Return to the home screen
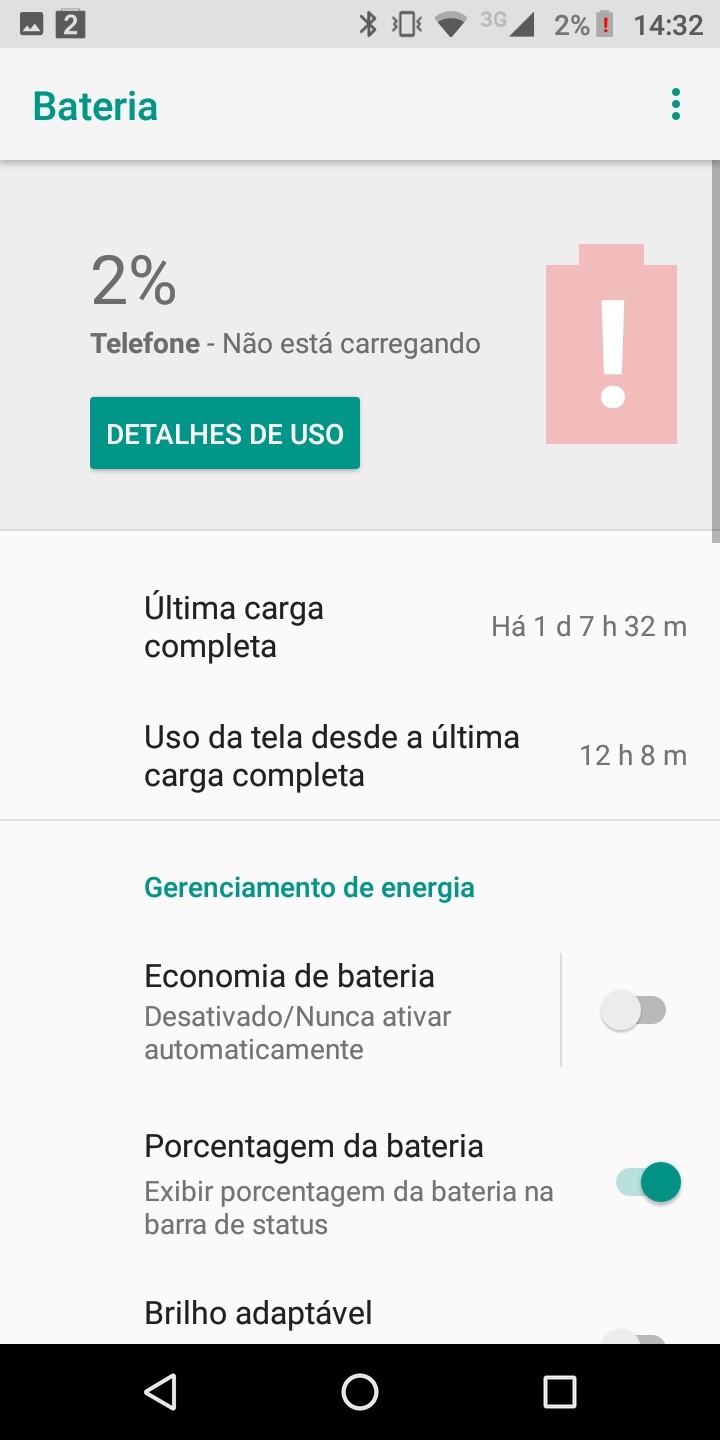This screenshot has height=1440, width=720. pos(360,1391)
